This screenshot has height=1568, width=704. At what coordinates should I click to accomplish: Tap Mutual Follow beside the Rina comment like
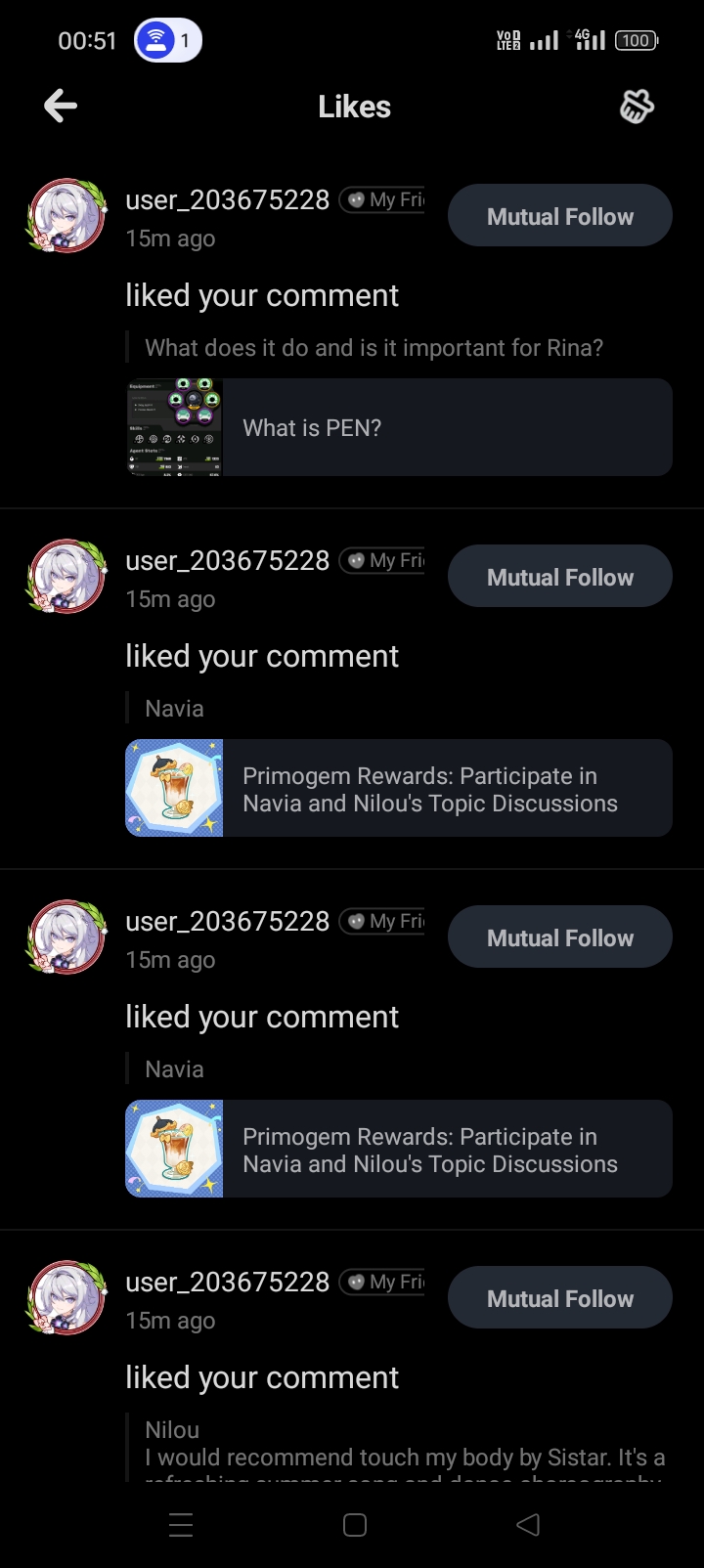(x=559, y=216)
